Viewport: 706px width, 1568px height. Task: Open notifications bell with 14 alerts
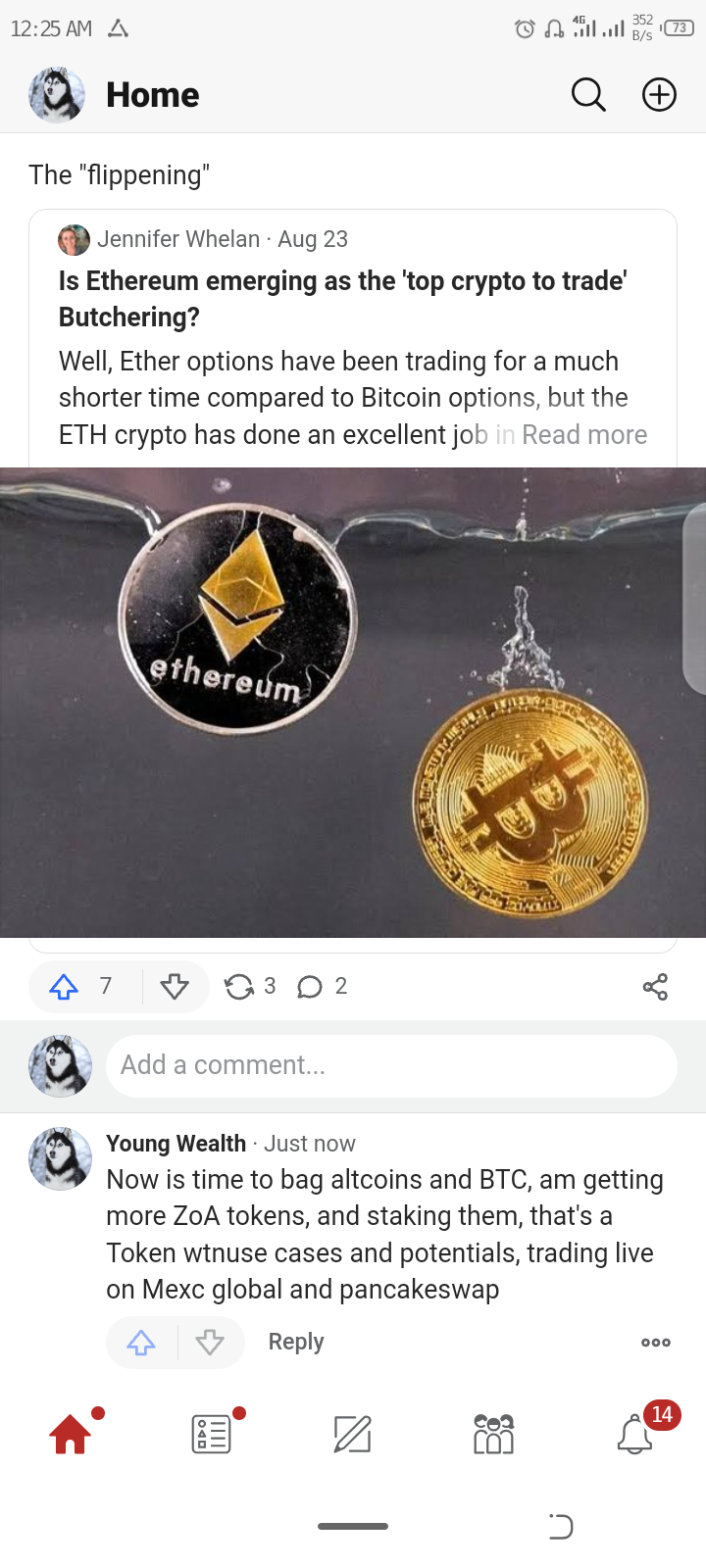tap(634, 1435)
